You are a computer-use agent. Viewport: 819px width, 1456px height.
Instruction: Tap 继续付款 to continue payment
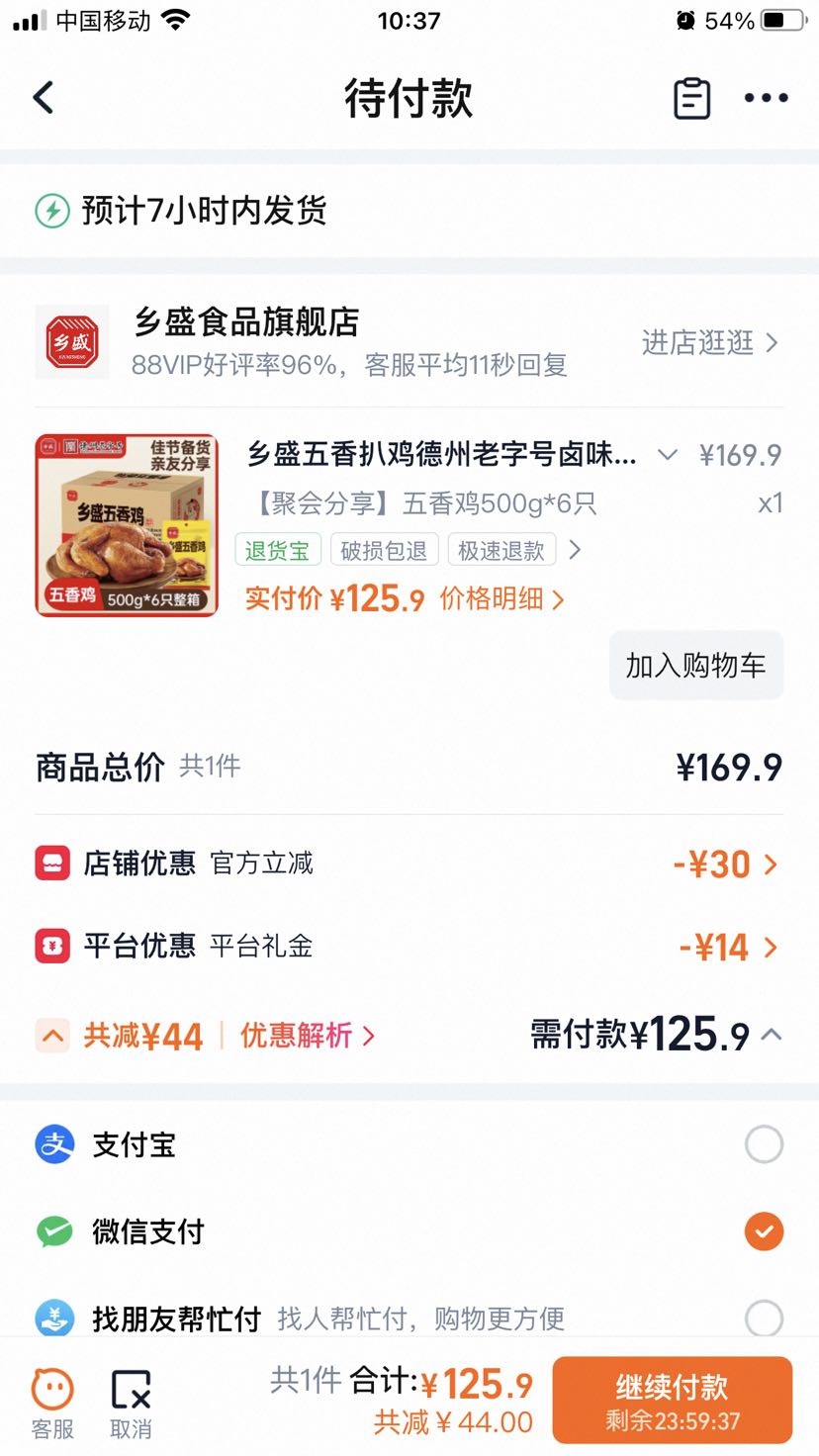pos(673,1400)
